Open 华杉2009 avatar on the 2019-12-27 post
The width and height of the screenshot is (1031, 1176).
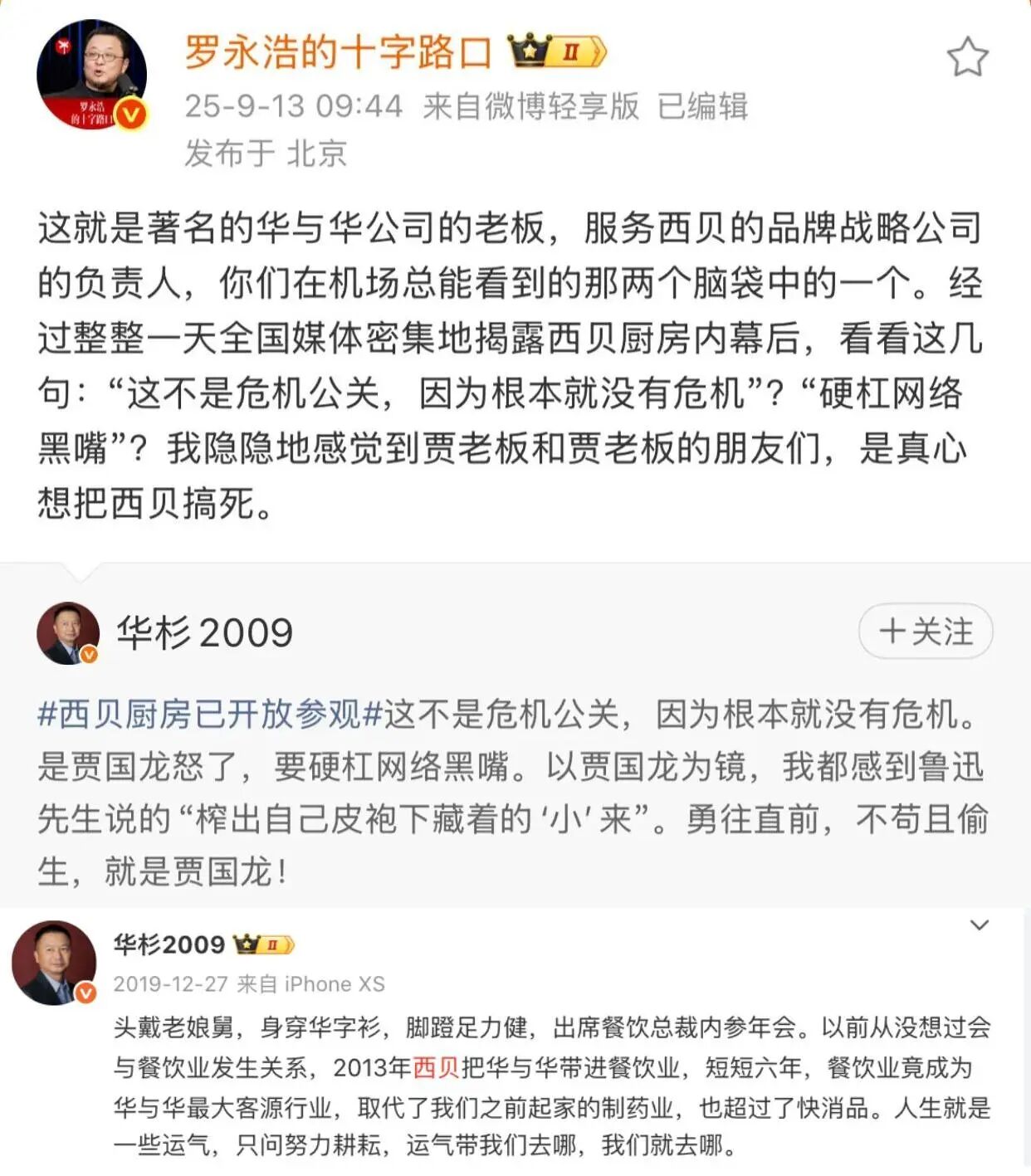point(55,963)
